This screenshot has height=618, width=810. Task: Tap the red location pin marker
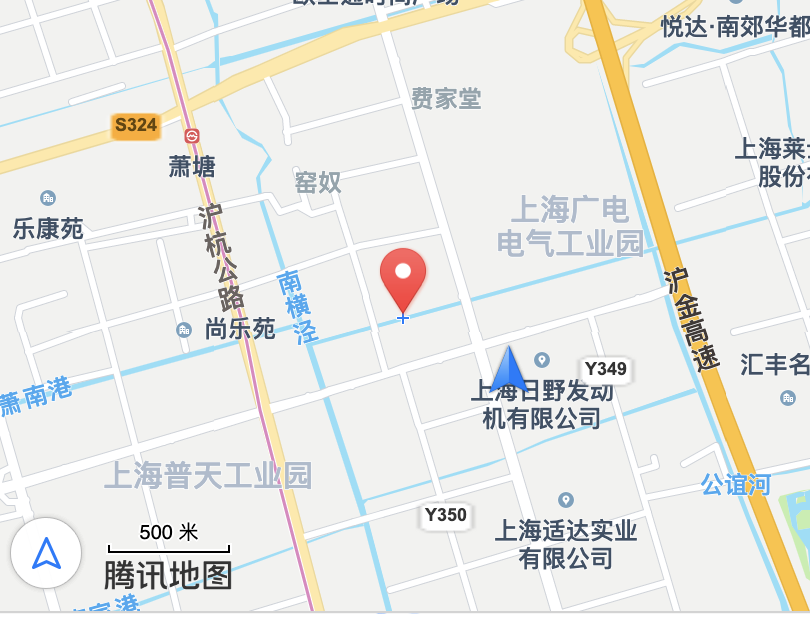pos(403,277)
